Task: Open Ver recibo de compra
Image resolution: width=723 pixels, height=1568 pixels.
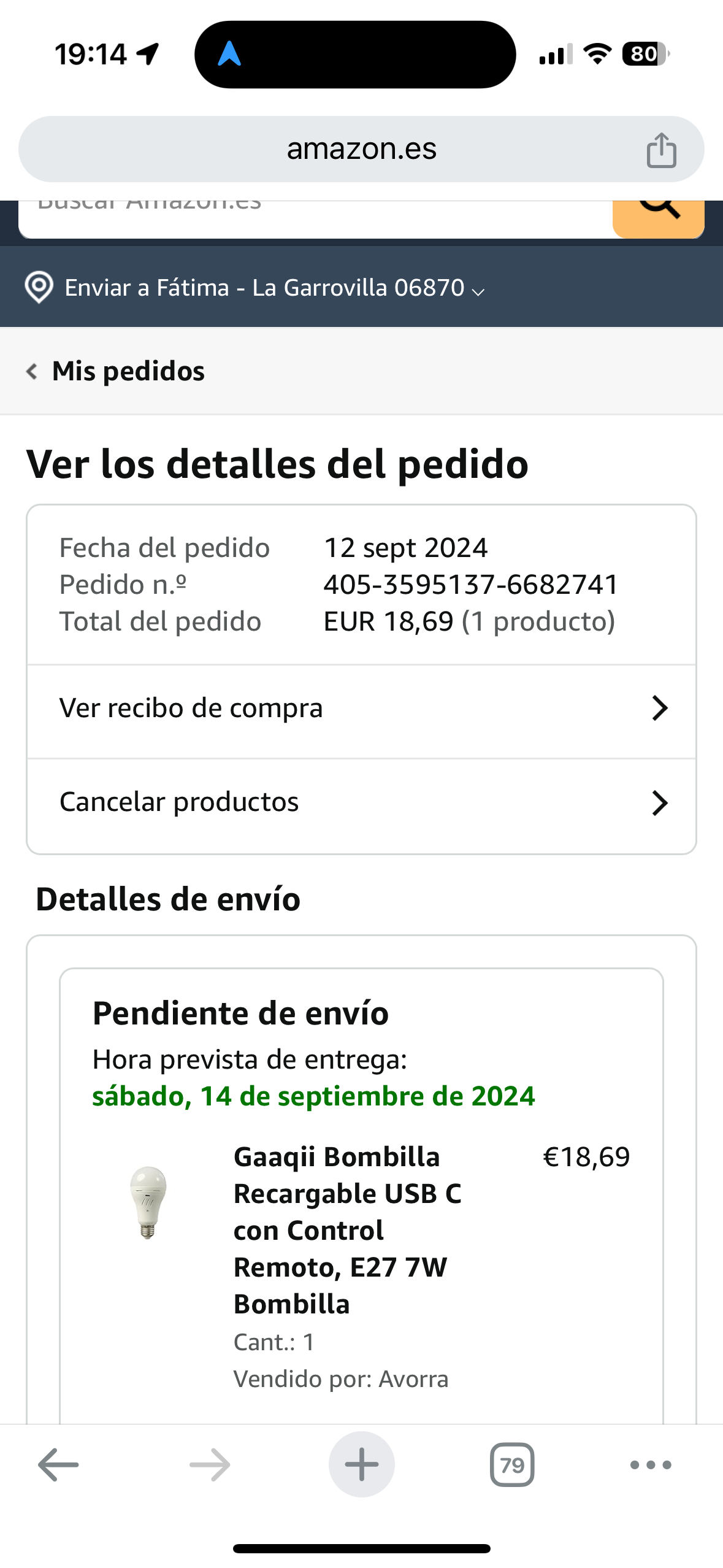Action: (x=361, y=709)
